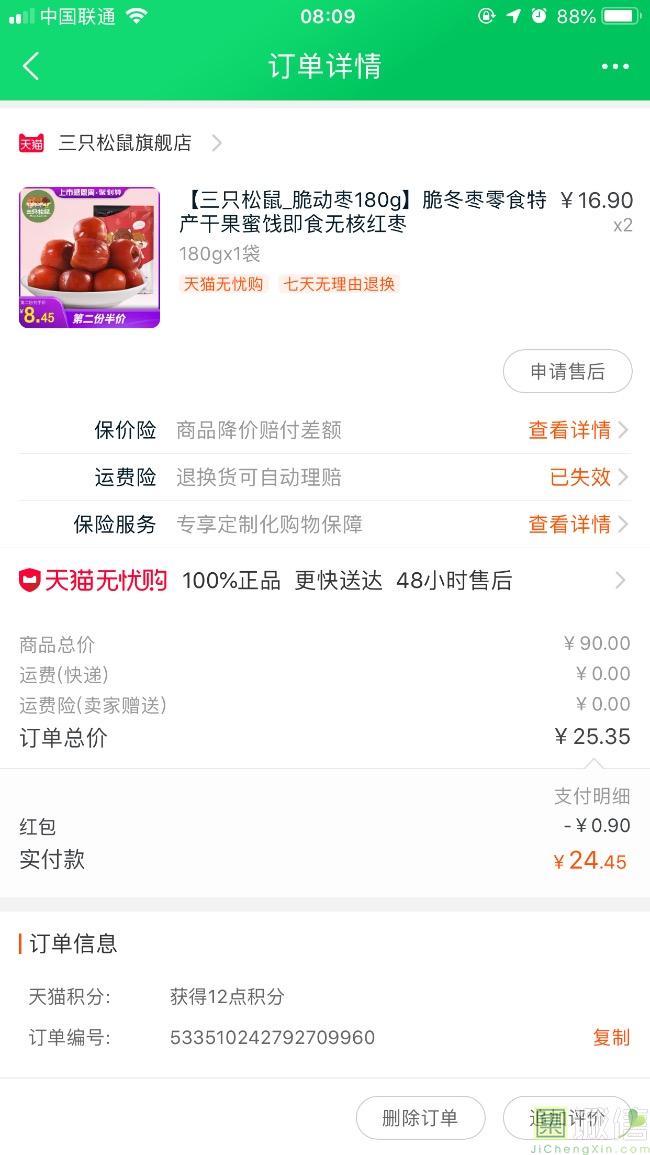Go back from order details
The width and height of the screenshot is (650, 1155).
(31, 67)
